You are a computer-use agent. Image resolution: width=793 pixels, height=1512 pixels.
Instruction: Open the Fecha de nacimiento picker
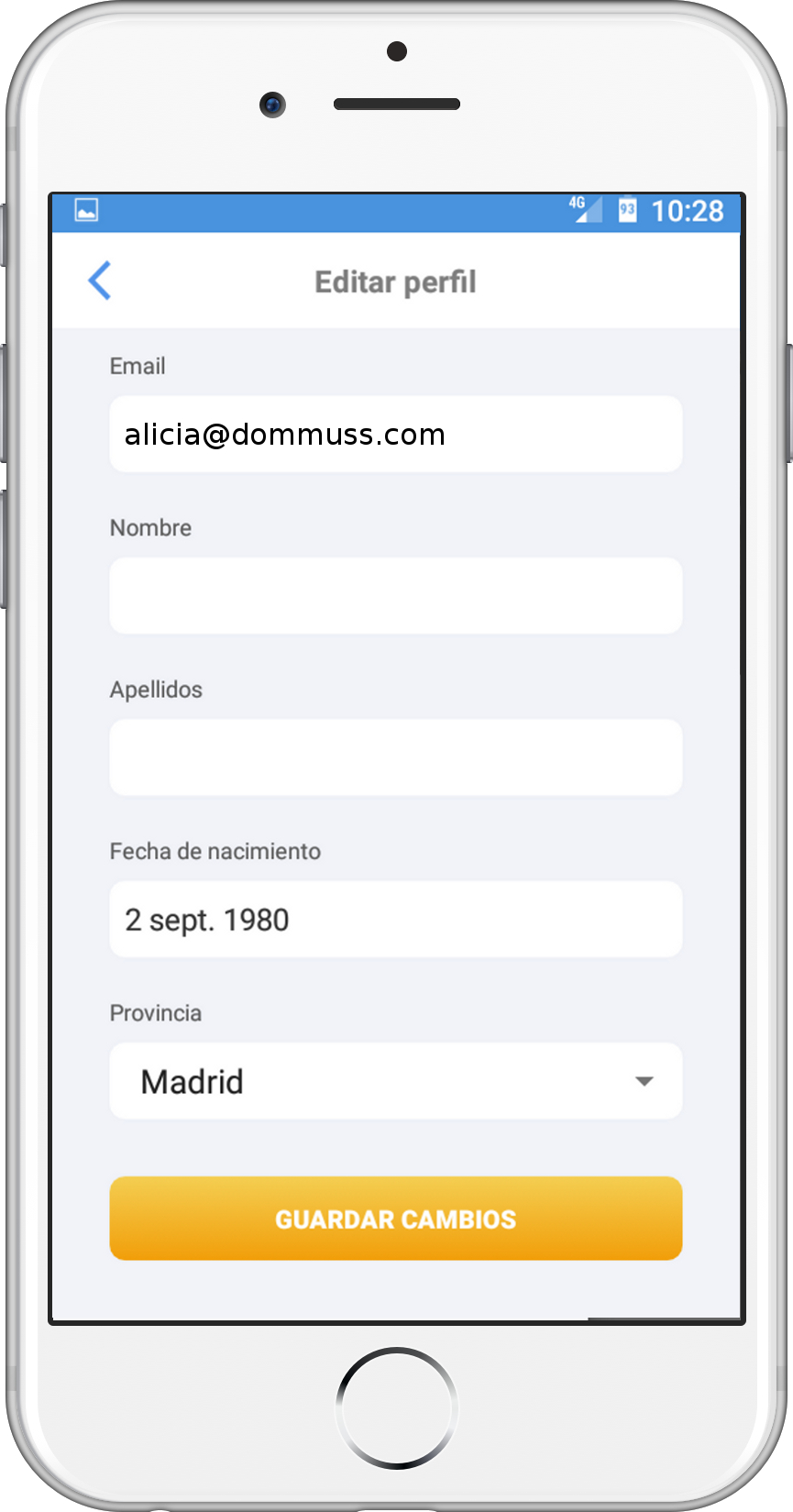point(396,919)
